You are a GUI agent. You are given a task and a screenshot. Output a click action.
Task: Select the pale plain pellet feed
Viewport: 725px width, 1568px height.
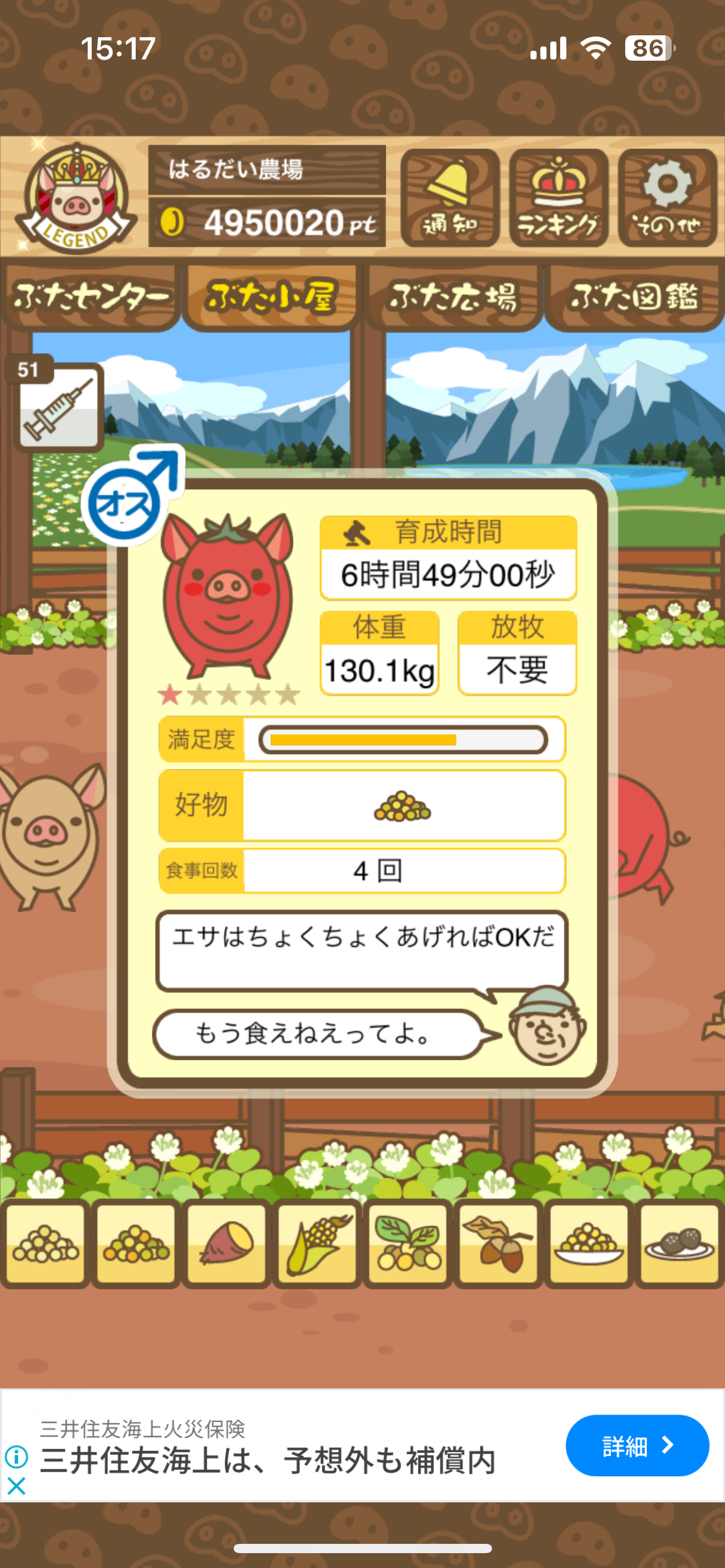[x=45, y=1244]
